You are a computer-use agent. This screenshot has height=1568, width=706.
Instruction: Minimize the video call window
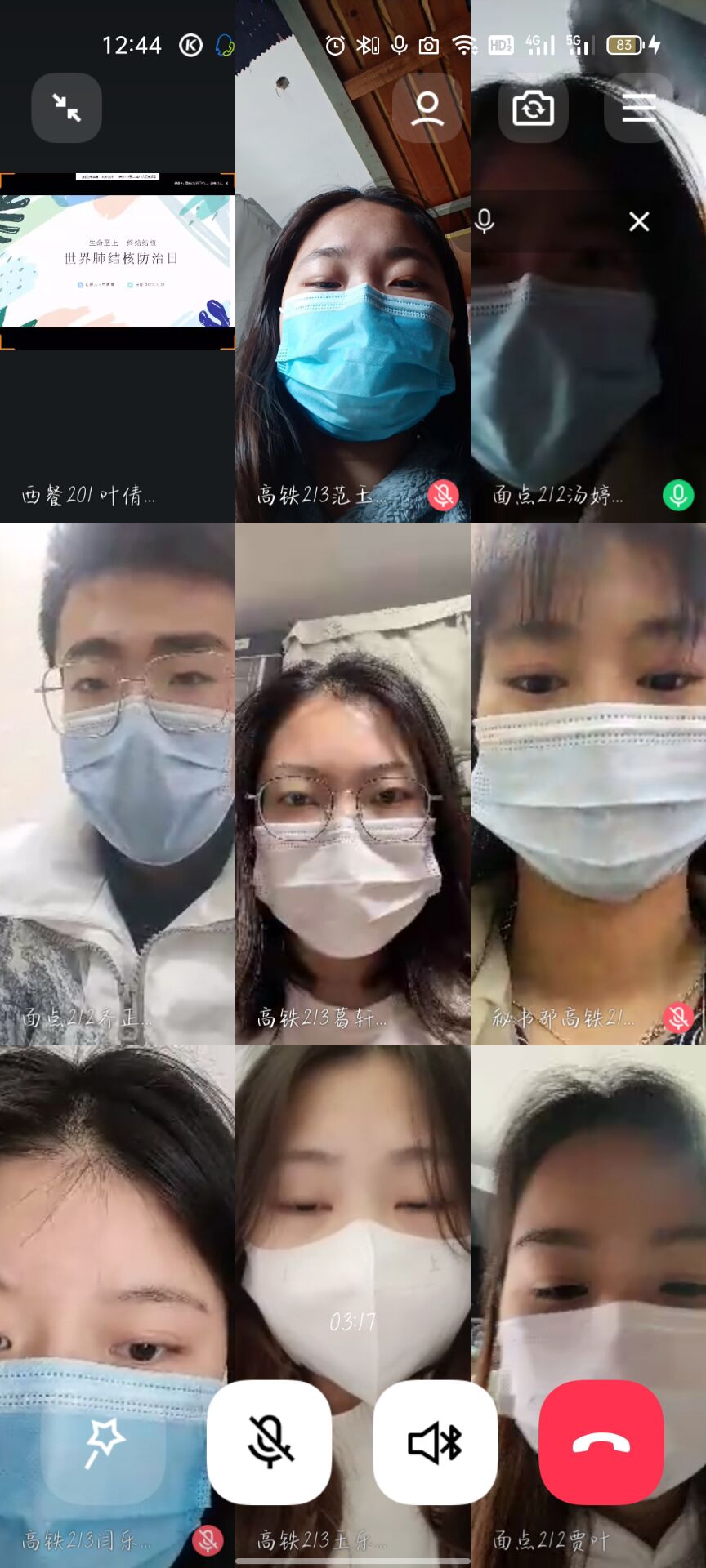[66, 108]
